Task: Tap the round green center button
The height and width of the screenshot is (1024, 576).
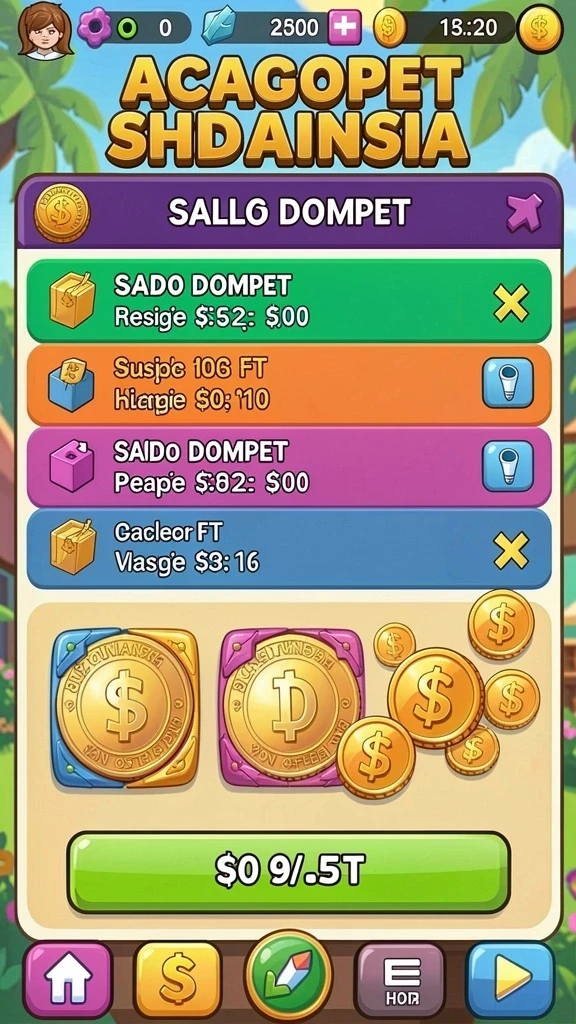Action: click(x=288, y=976)
